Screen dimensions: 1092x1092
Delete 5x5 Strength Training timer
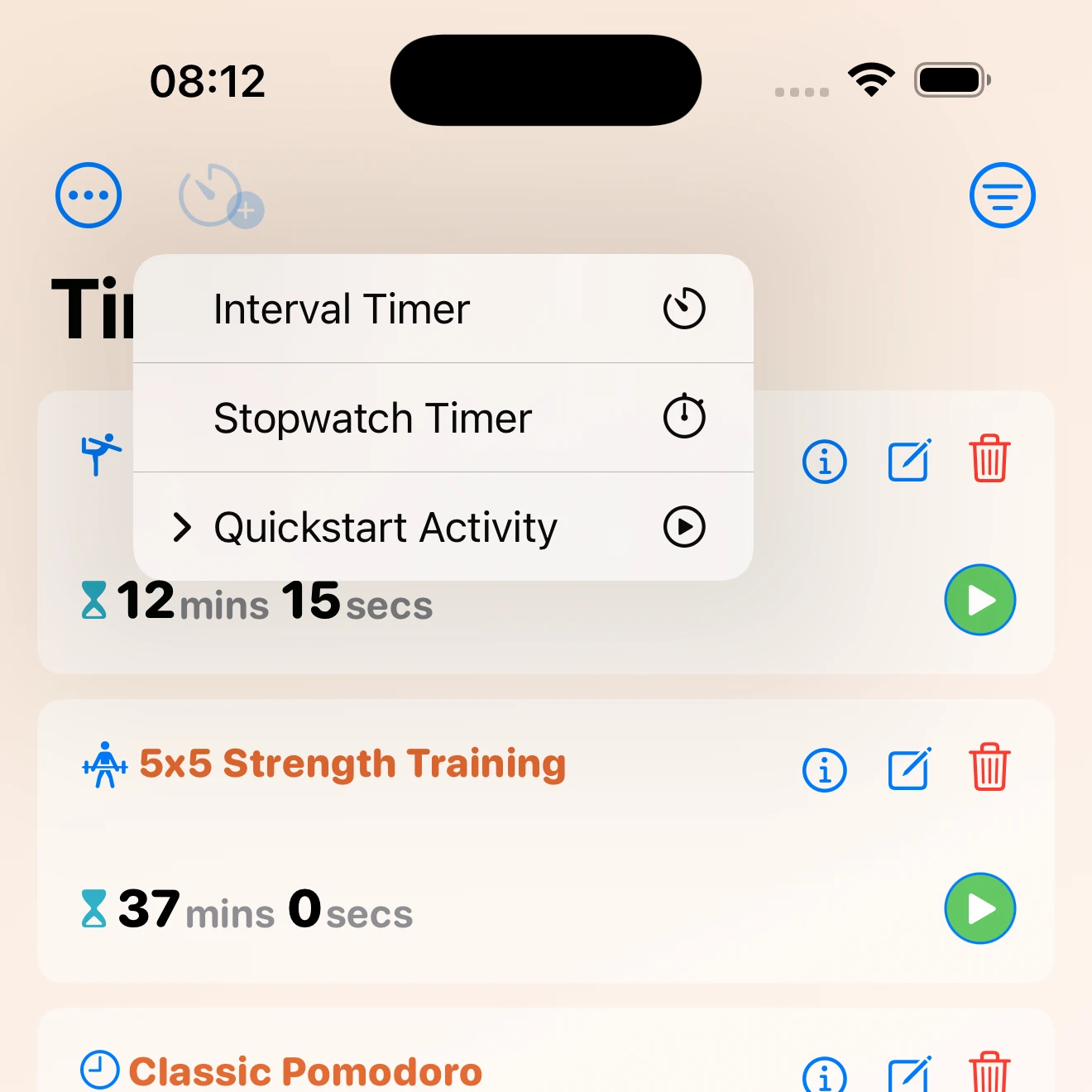tap(989, 768)
